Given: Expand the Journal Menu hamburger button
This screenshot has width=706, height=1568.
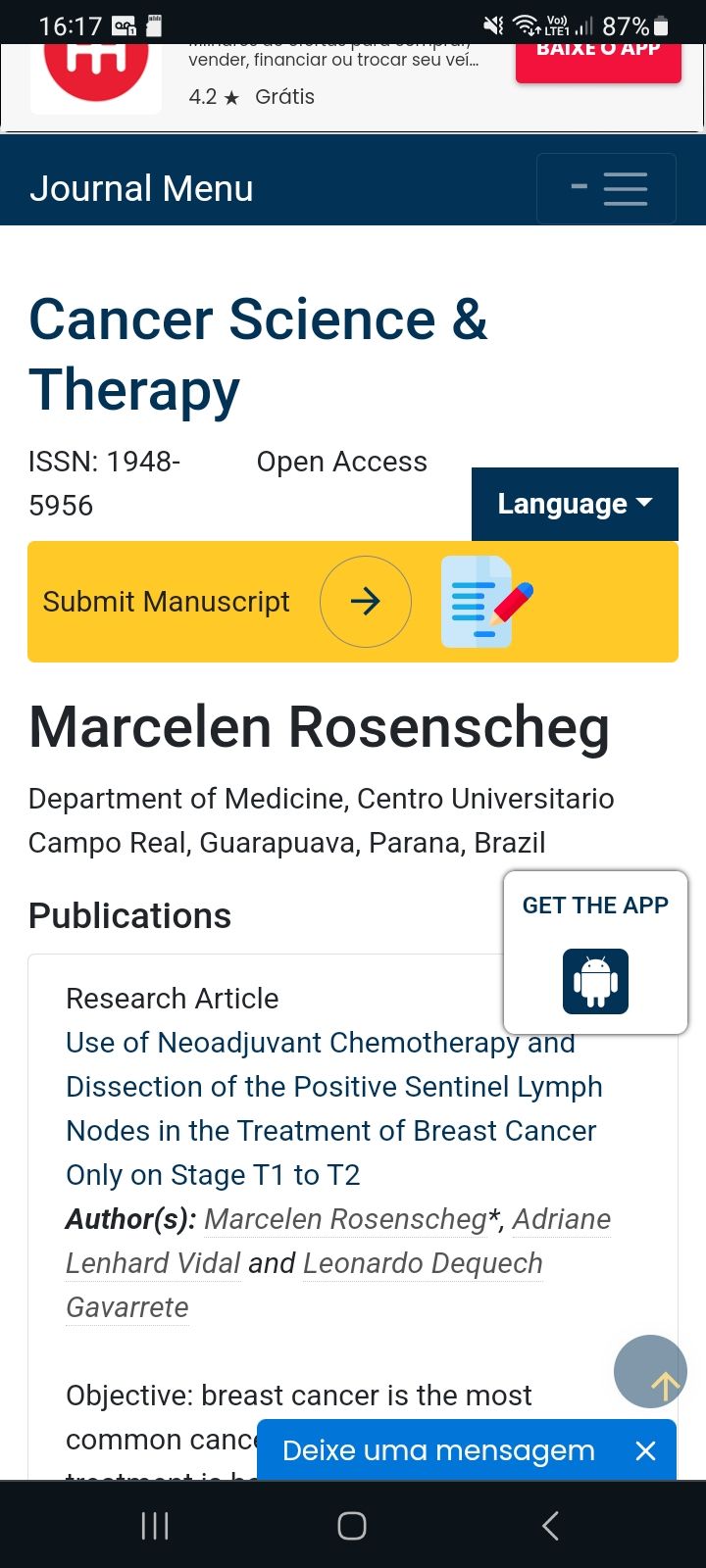Looking at the screenshot, I should point(606,188).
